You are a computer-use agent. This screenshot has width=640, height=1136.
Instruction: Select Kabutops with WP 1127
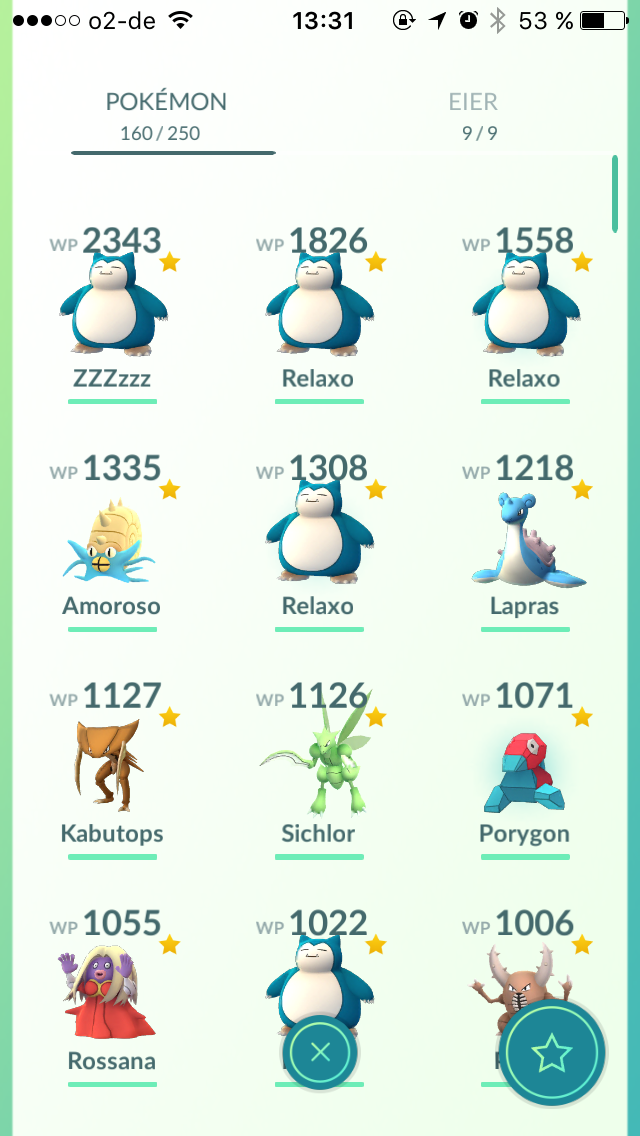112,765
